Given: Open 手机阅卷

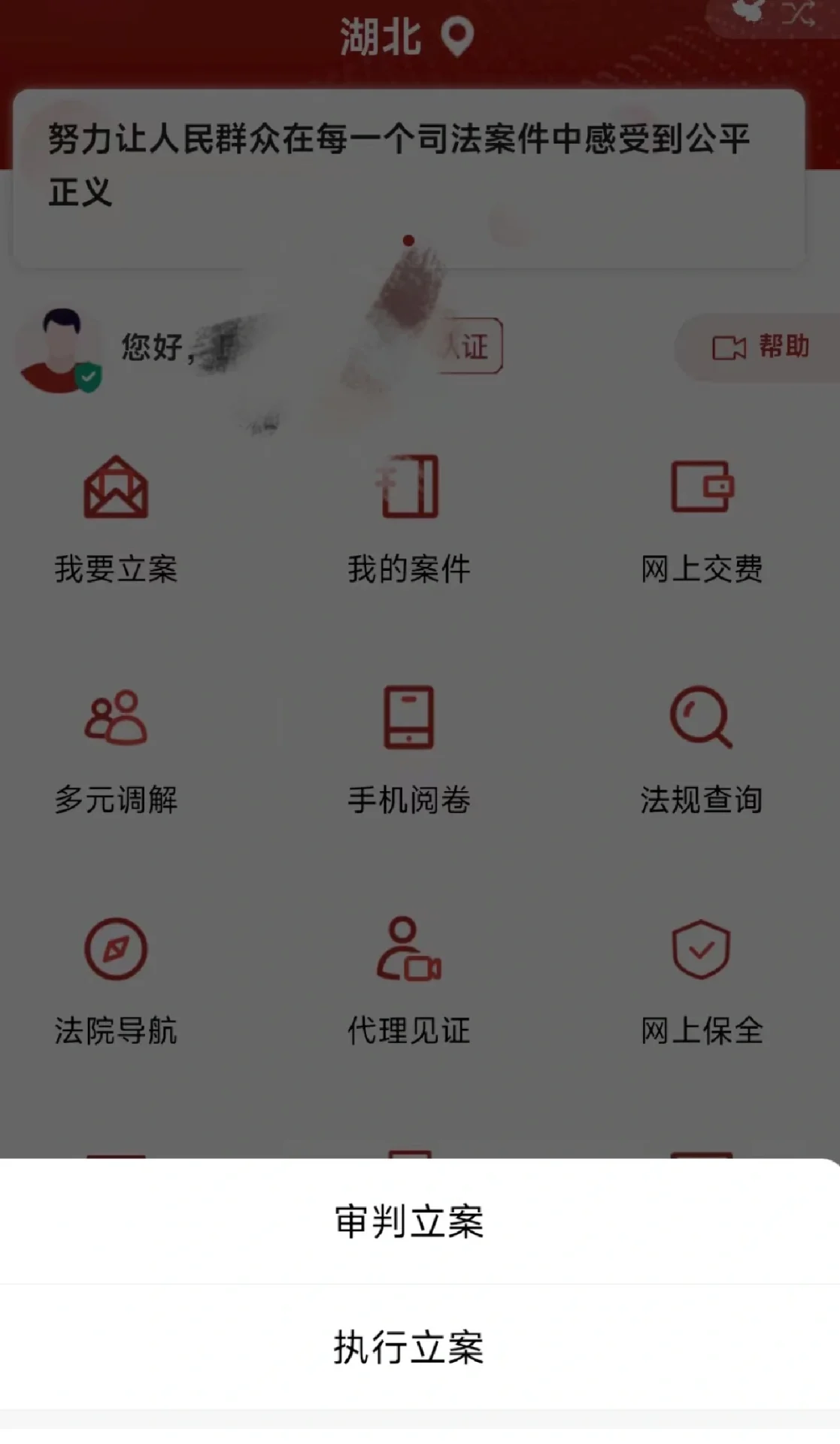Looking at the screenshot, I should (408, 751).
